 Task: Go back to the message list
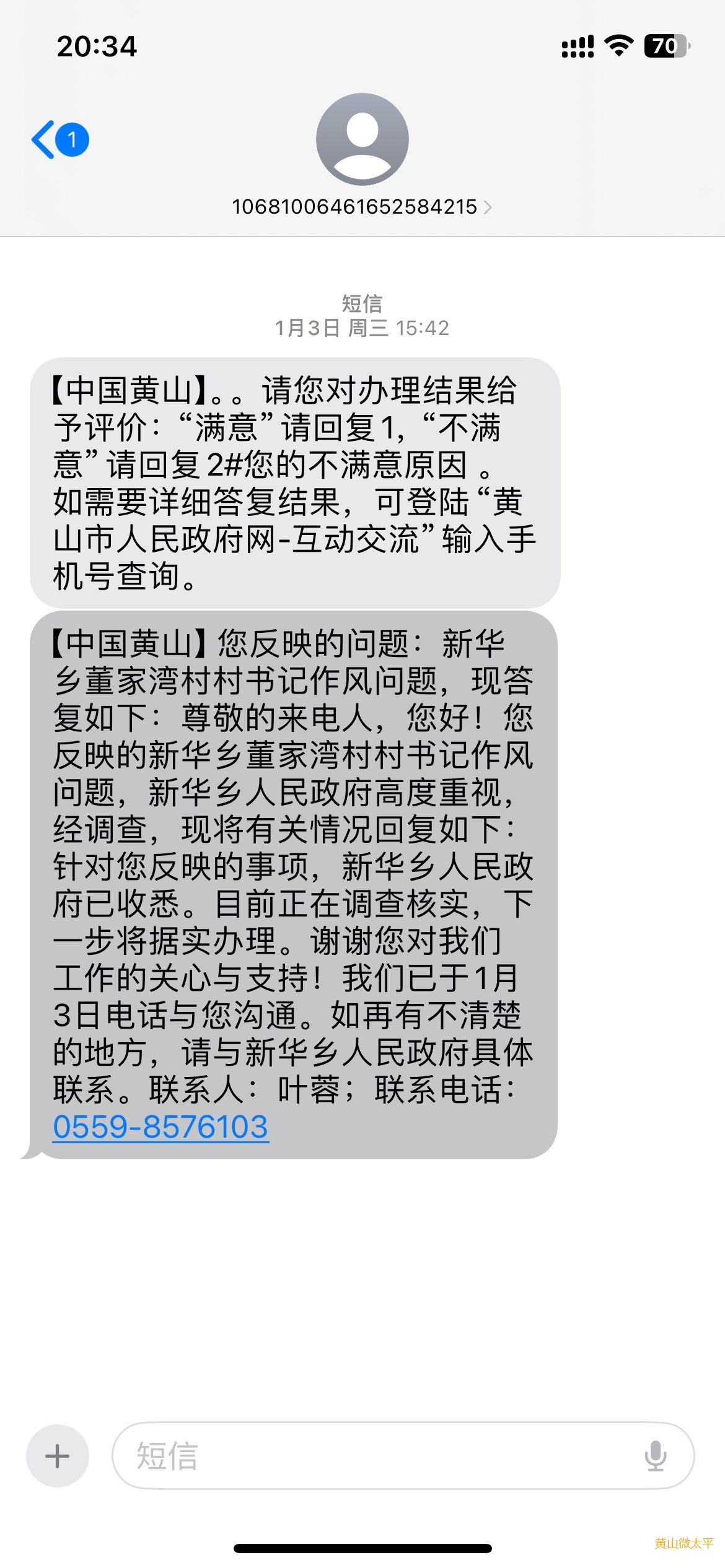59,139
